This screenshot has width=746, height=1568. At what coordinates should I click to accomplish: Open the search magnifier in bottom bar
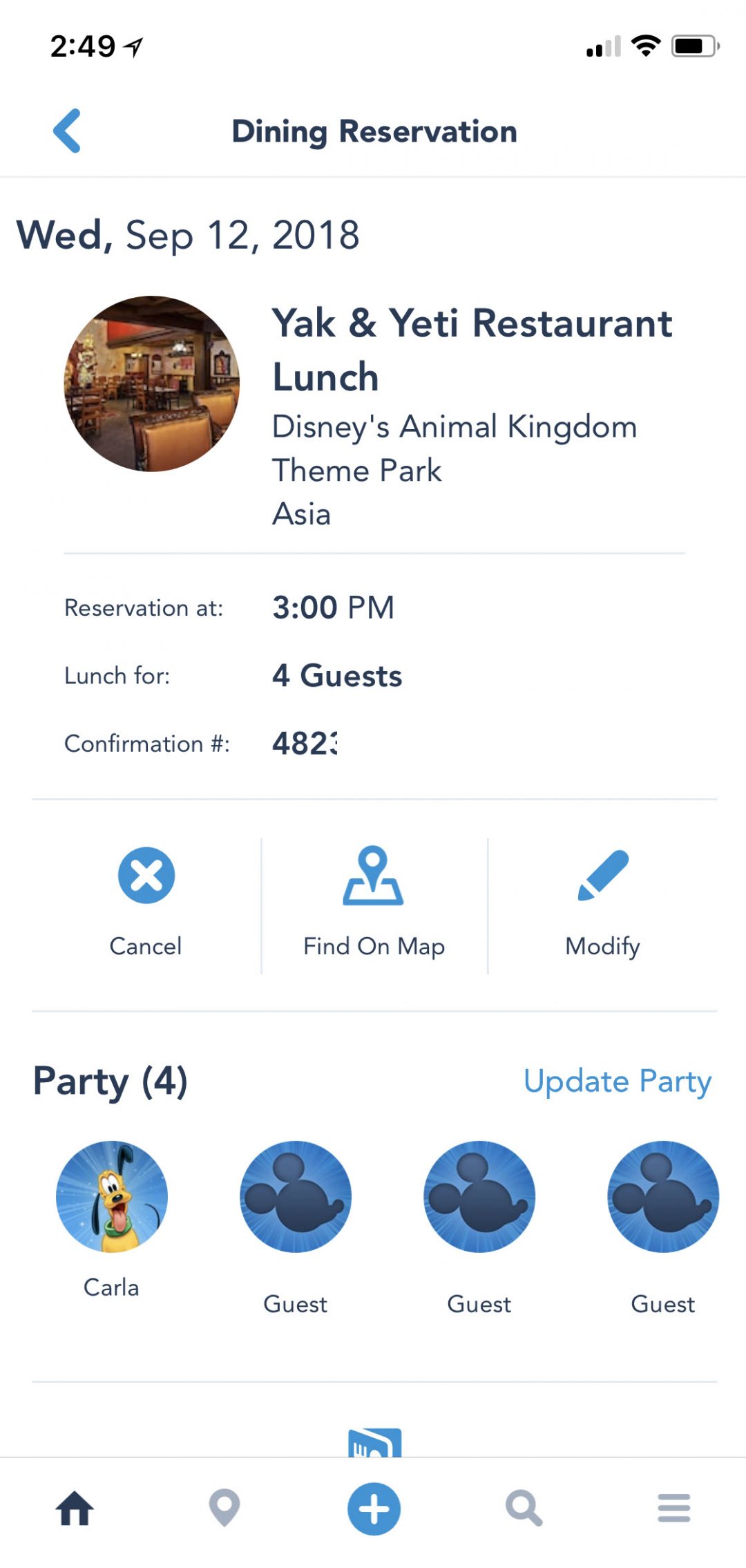point(522,1509)
